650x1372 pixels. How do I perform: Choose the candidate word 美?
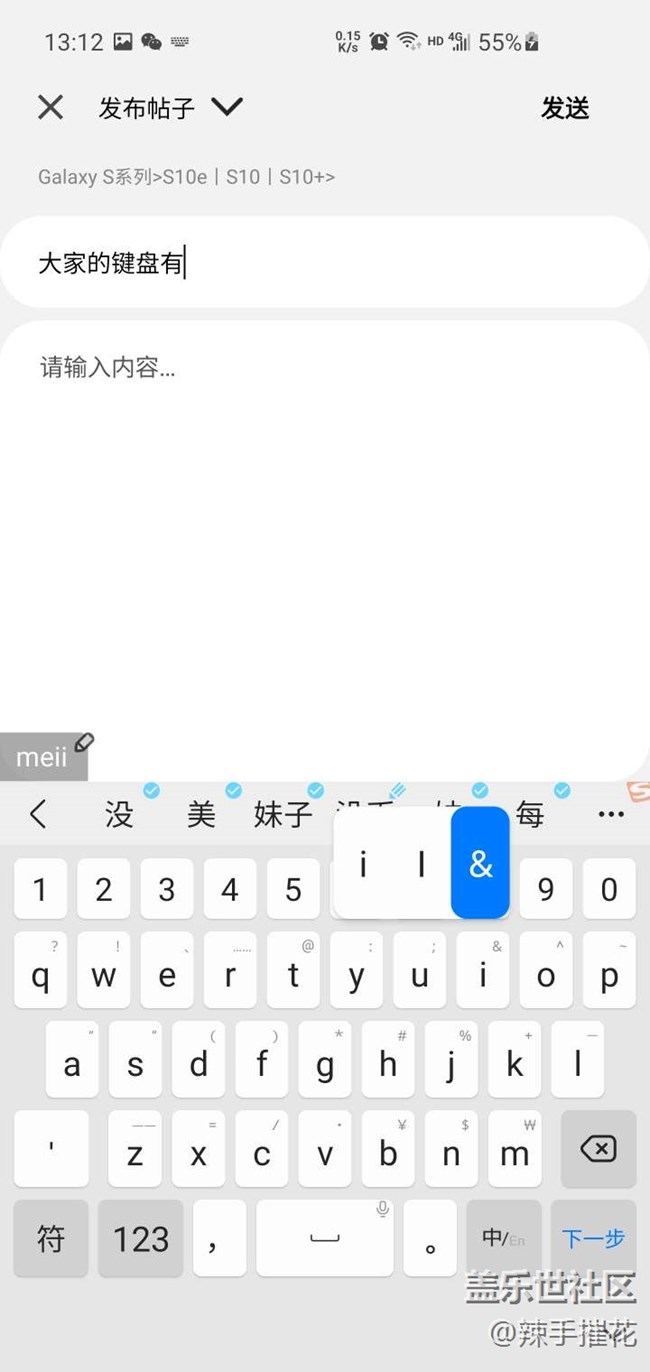(x=201, y=814)
